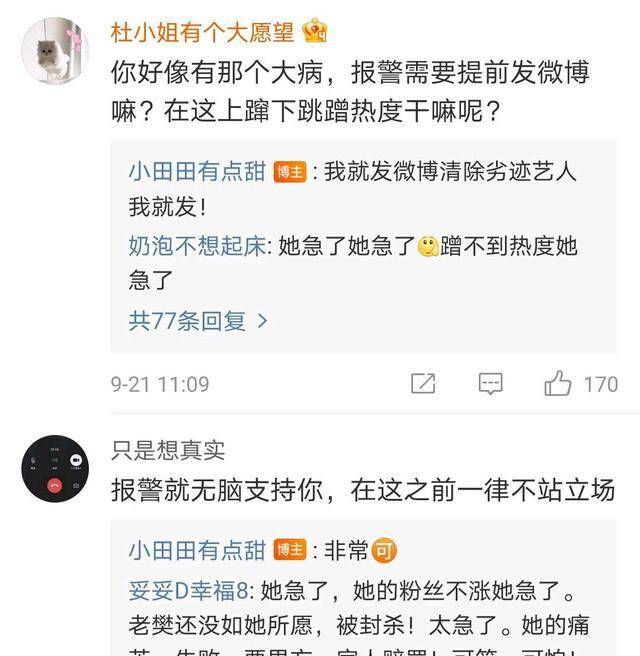This screenshot has height=656, width=640.
Task: Open username 只是想真实
Action: pos(168,451)
